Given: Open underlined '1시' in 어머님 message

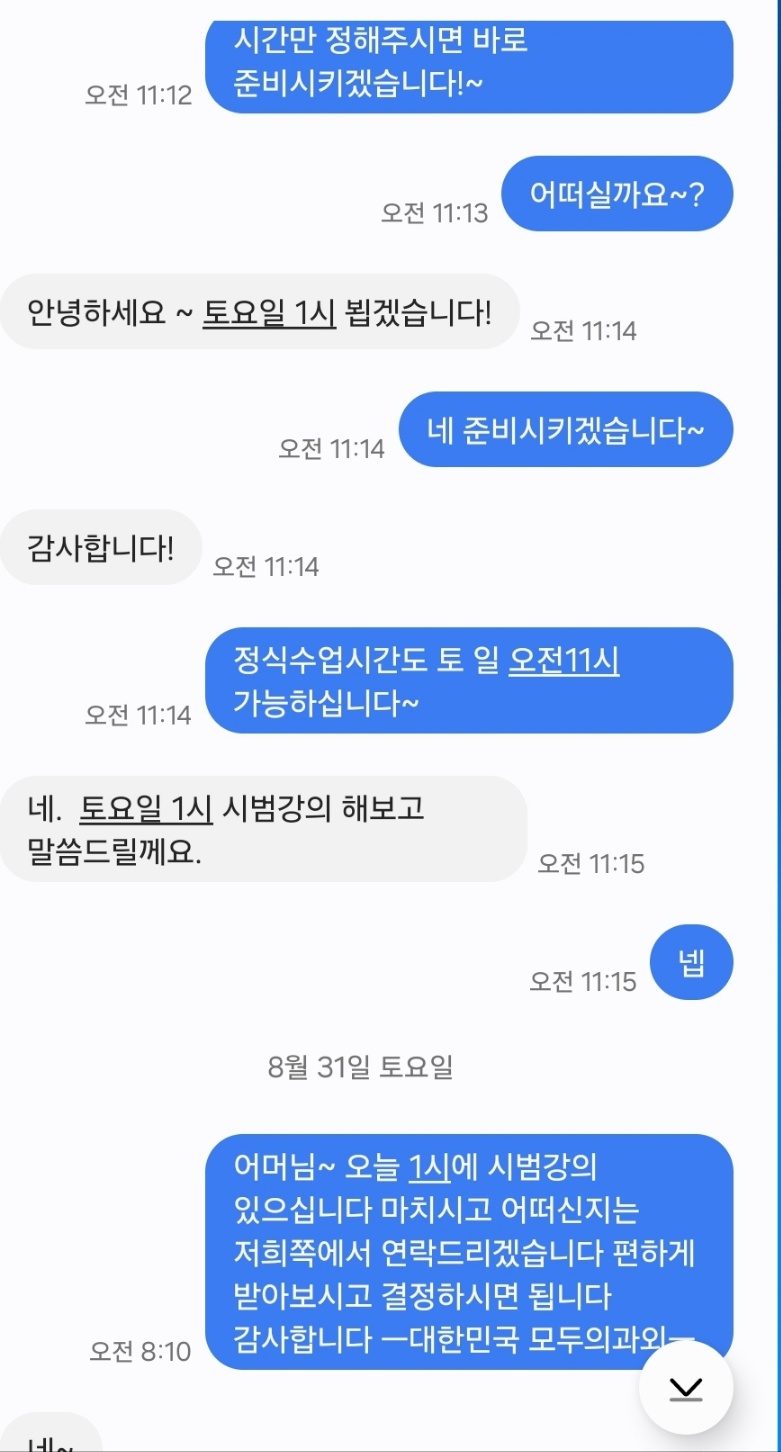Looking at the screenshot, I should pos(431,1167).
